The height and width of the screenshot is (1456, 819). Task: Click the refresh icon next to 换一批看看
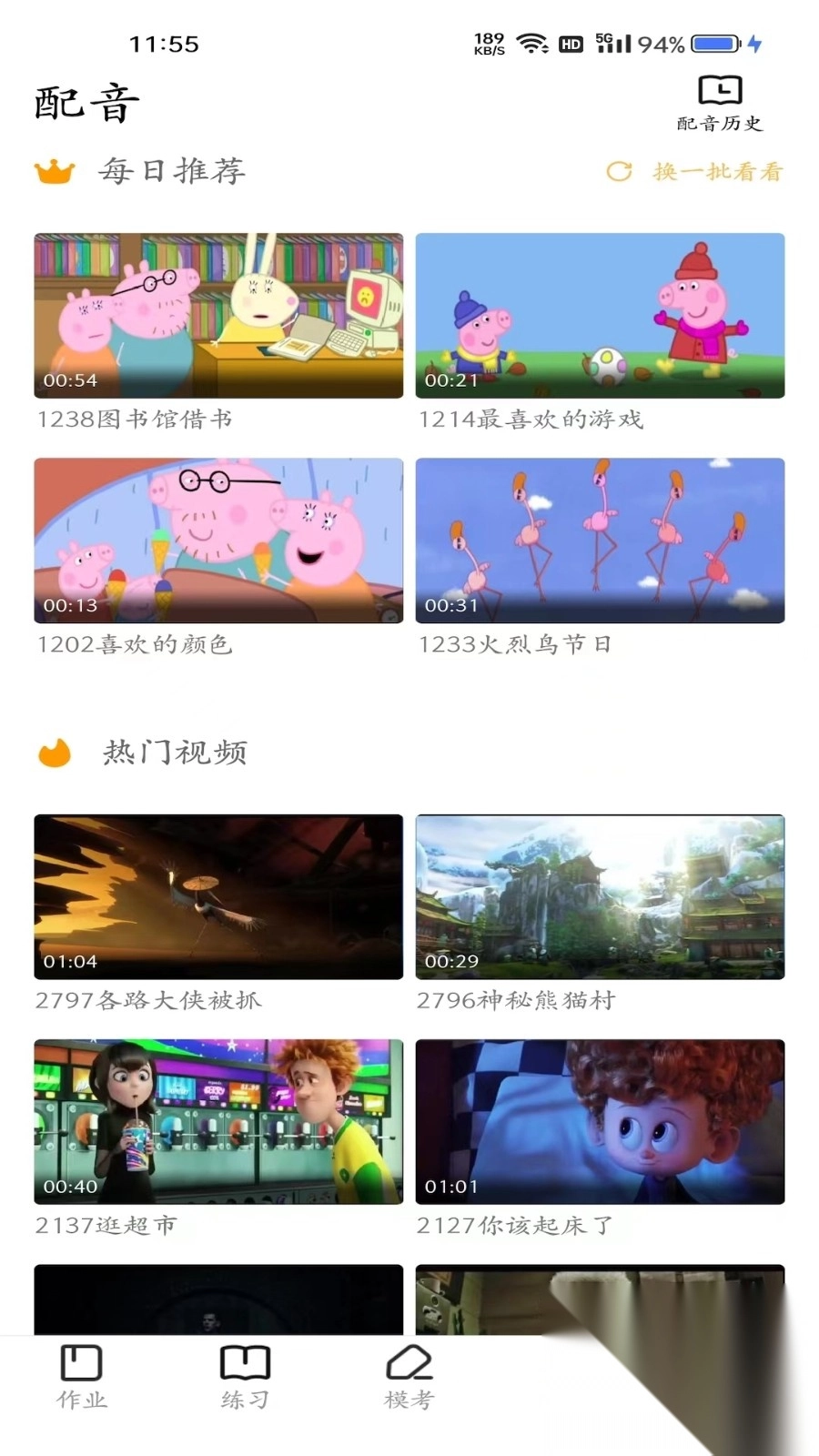[x=620, y=171]
